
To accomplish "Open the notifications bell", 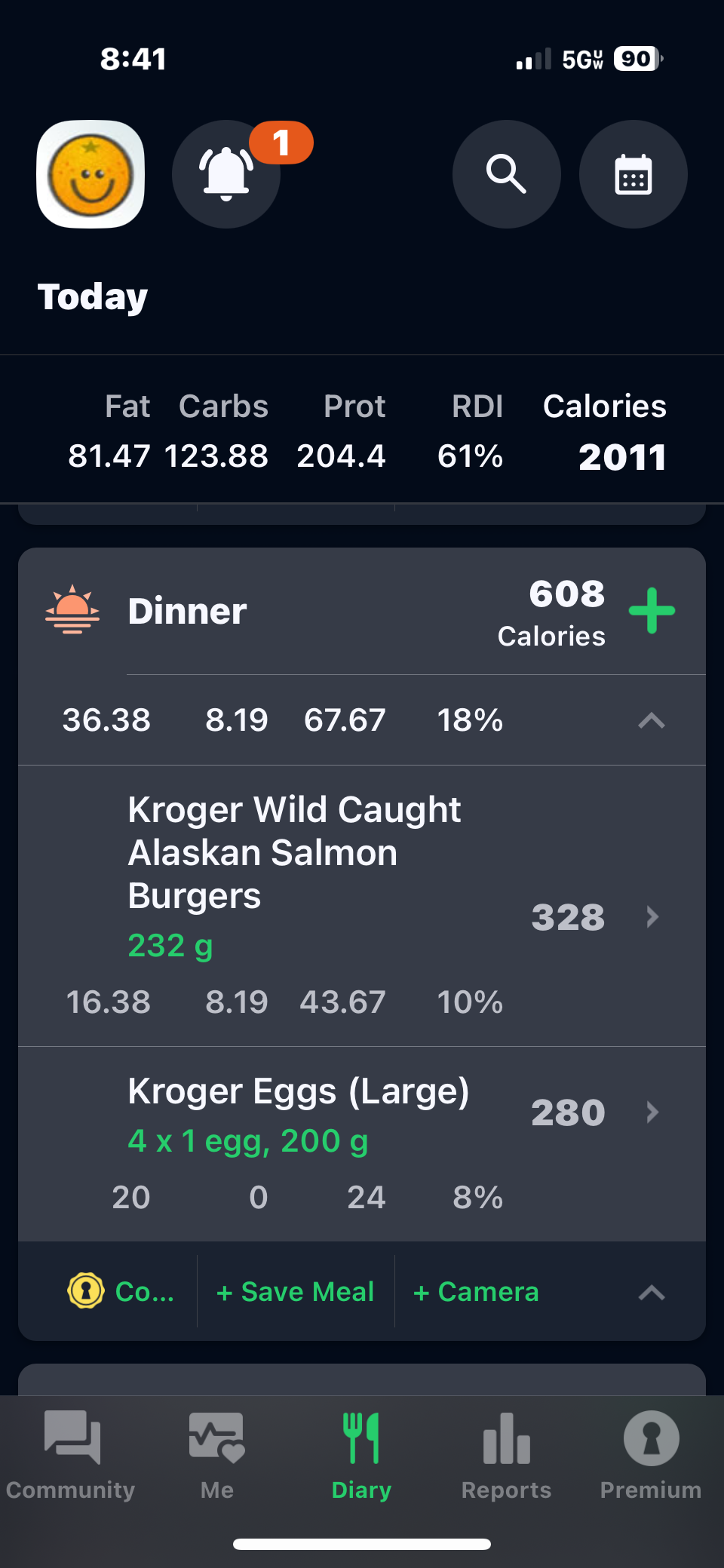I will tap(226, 174).
